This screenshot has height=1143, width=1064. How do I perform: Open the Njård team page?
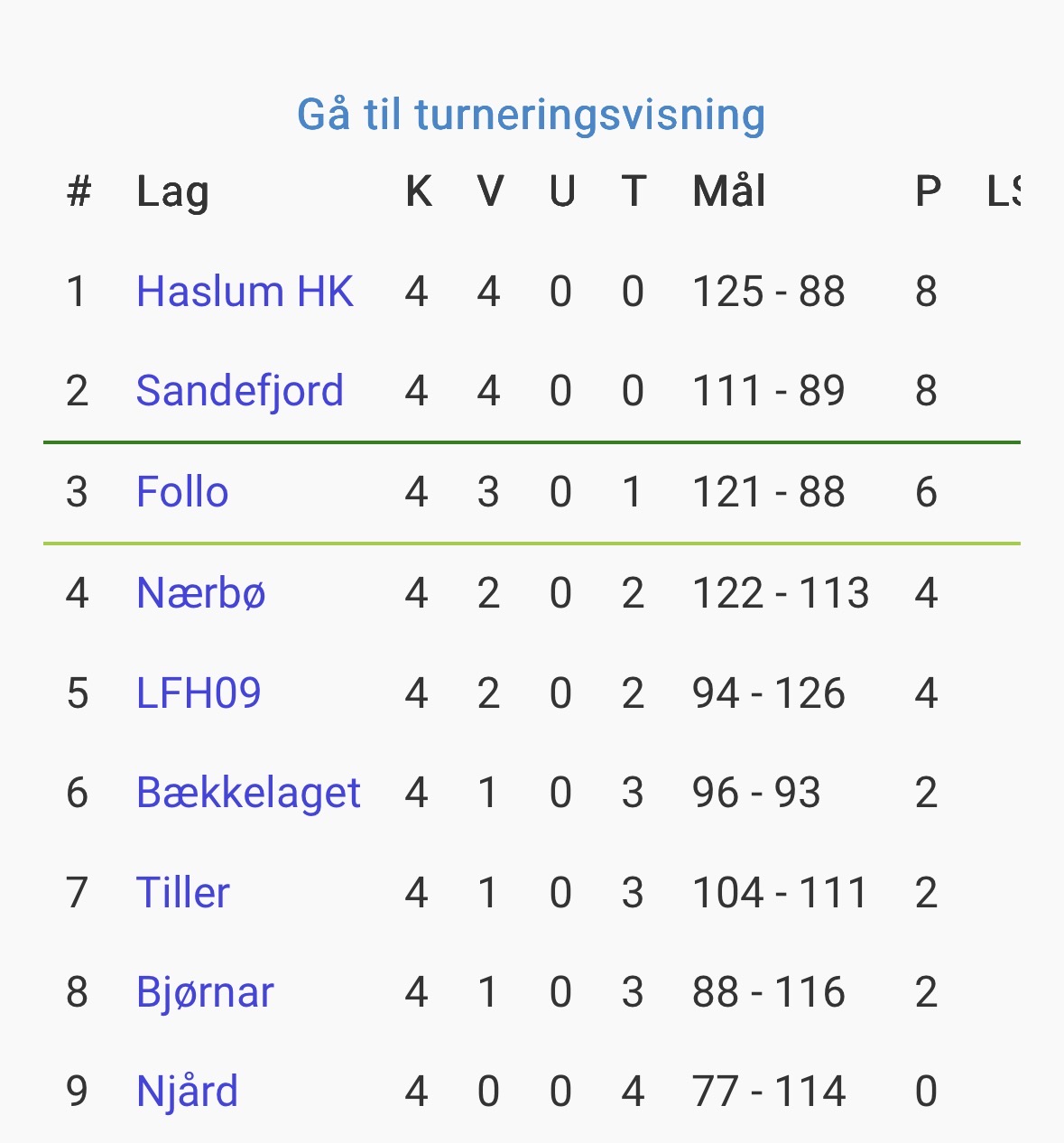(188, 1092)
